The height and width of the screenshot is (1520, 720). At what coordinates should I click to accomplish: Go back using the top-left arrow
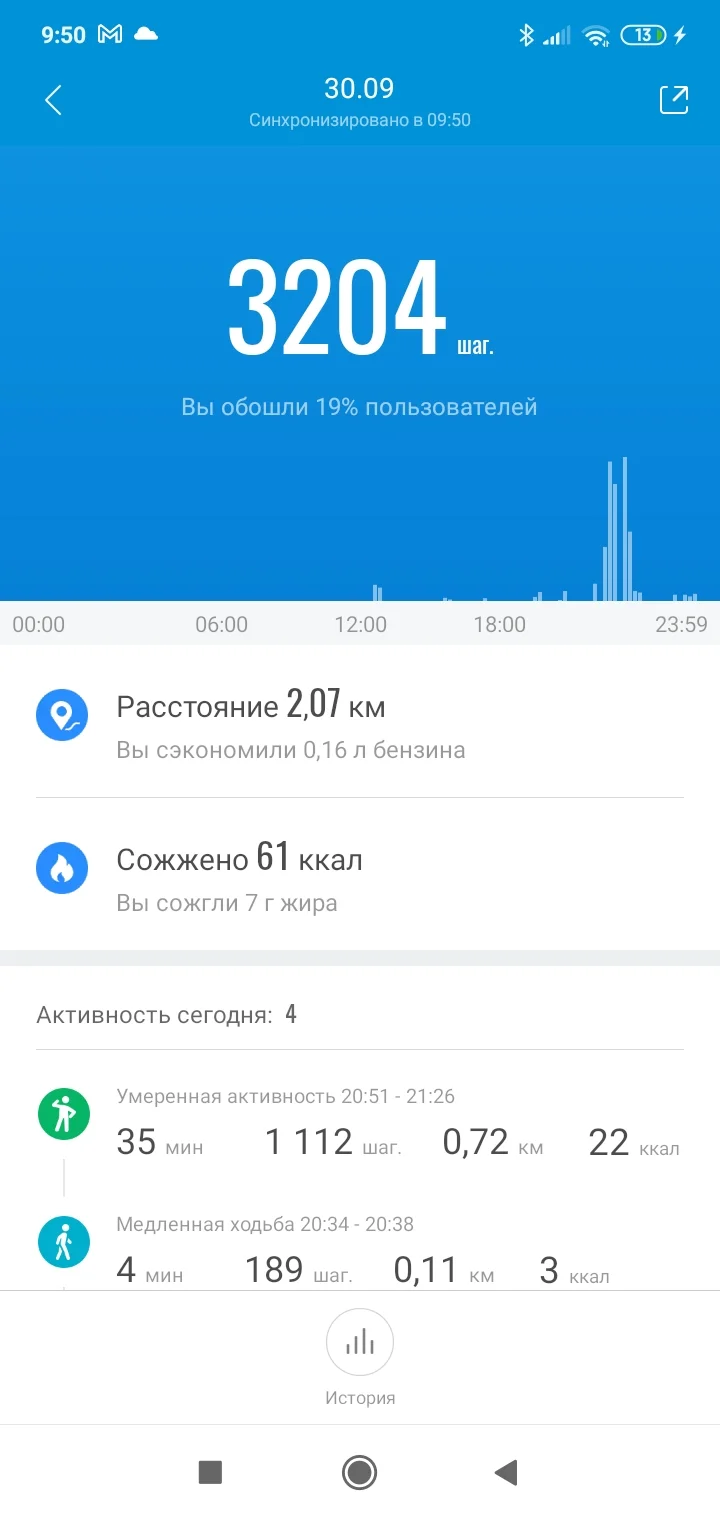point(54,100)
